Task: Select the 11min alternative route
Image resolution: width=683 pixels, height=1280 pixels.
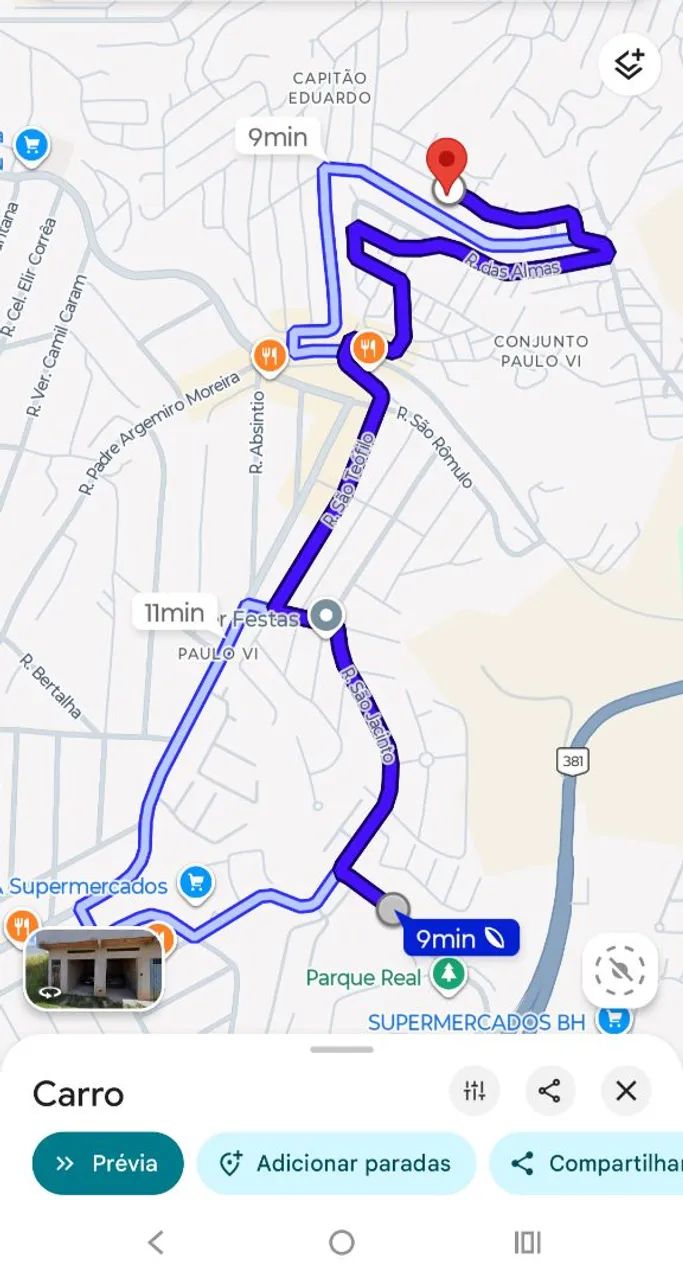Action: 174,612
